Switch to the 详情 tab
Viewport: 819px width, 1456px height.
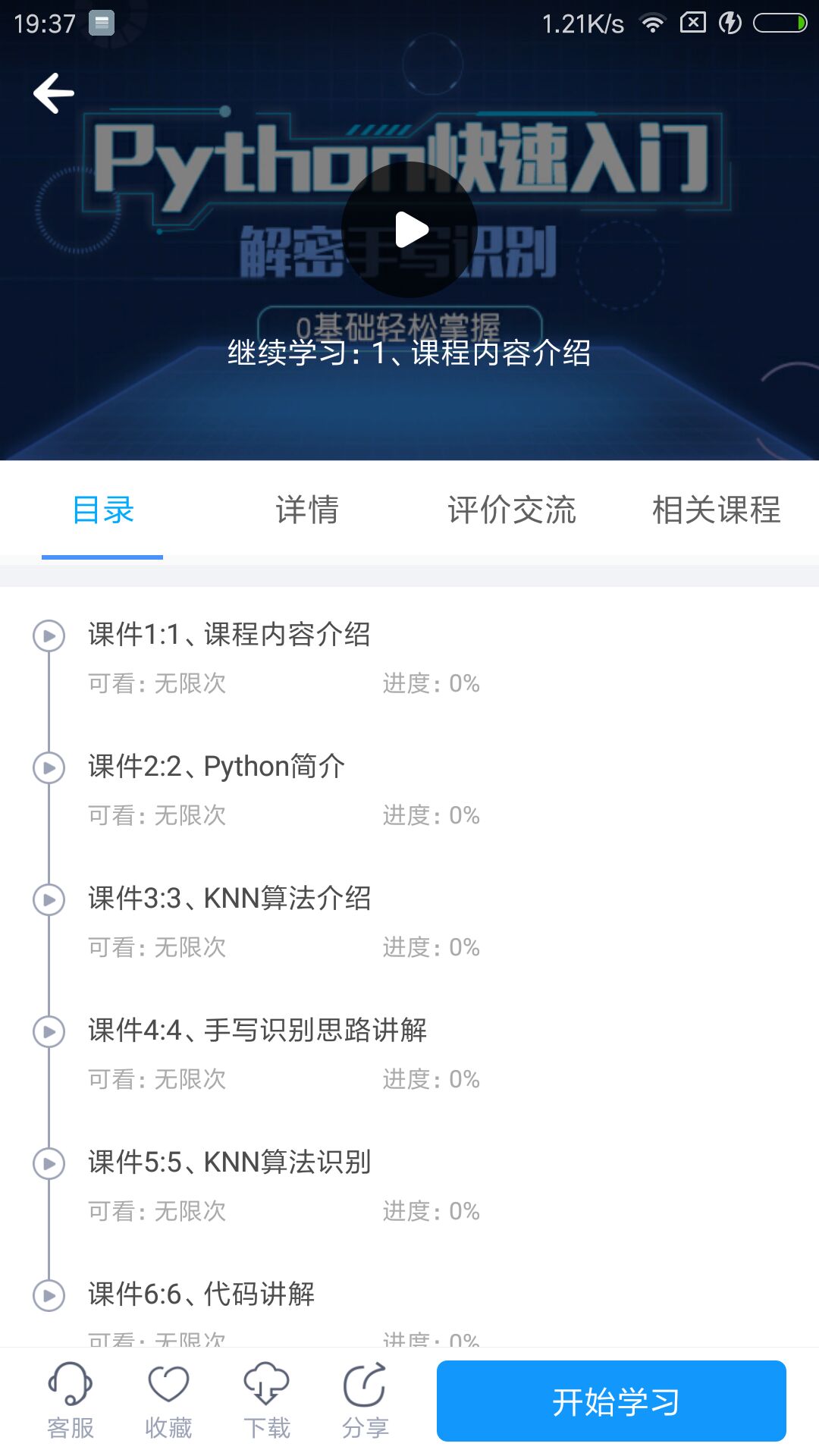306,510
